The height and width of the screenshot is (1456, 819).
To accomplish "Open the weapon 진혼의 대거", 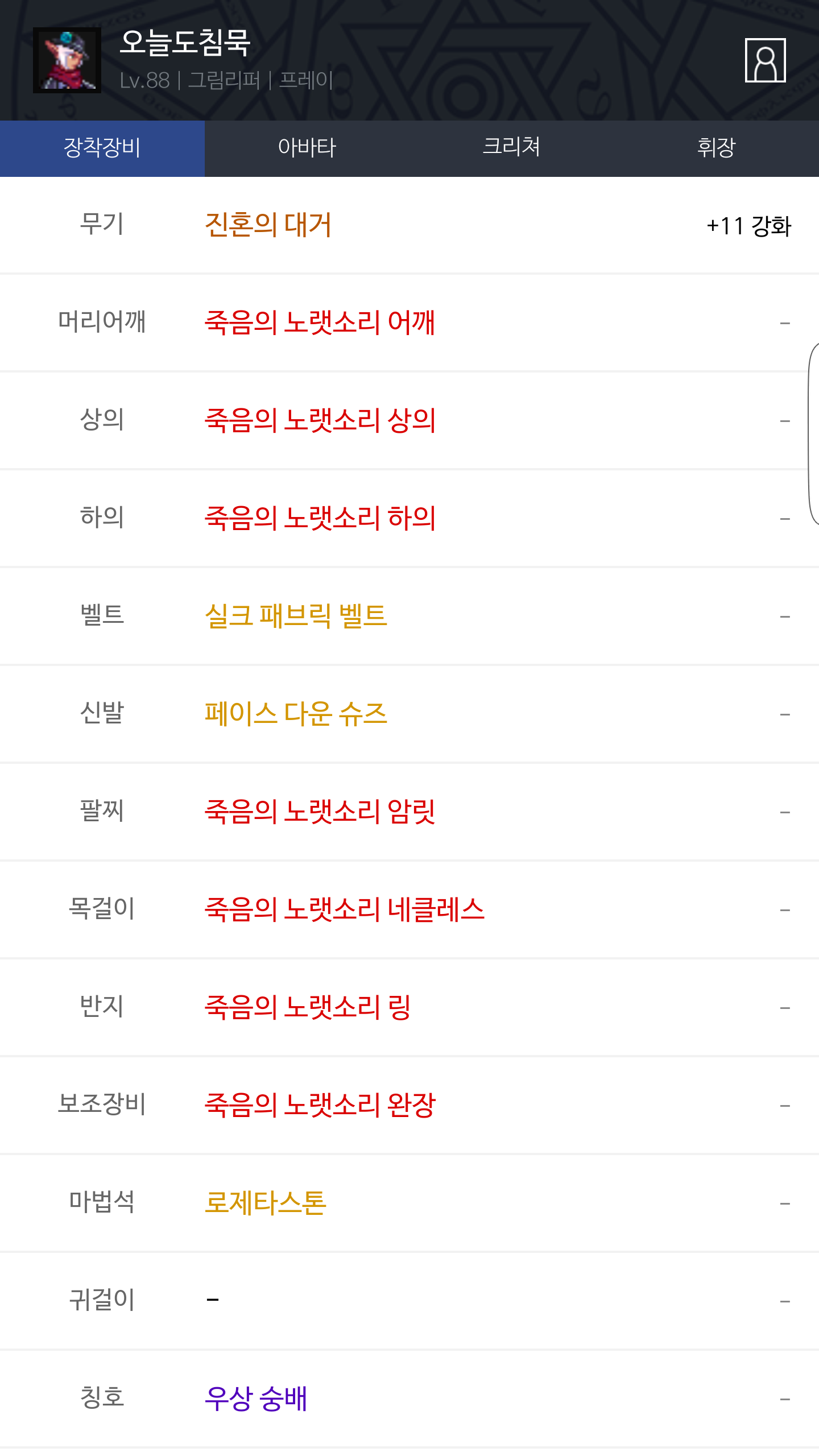I will (x=268, y=225).
